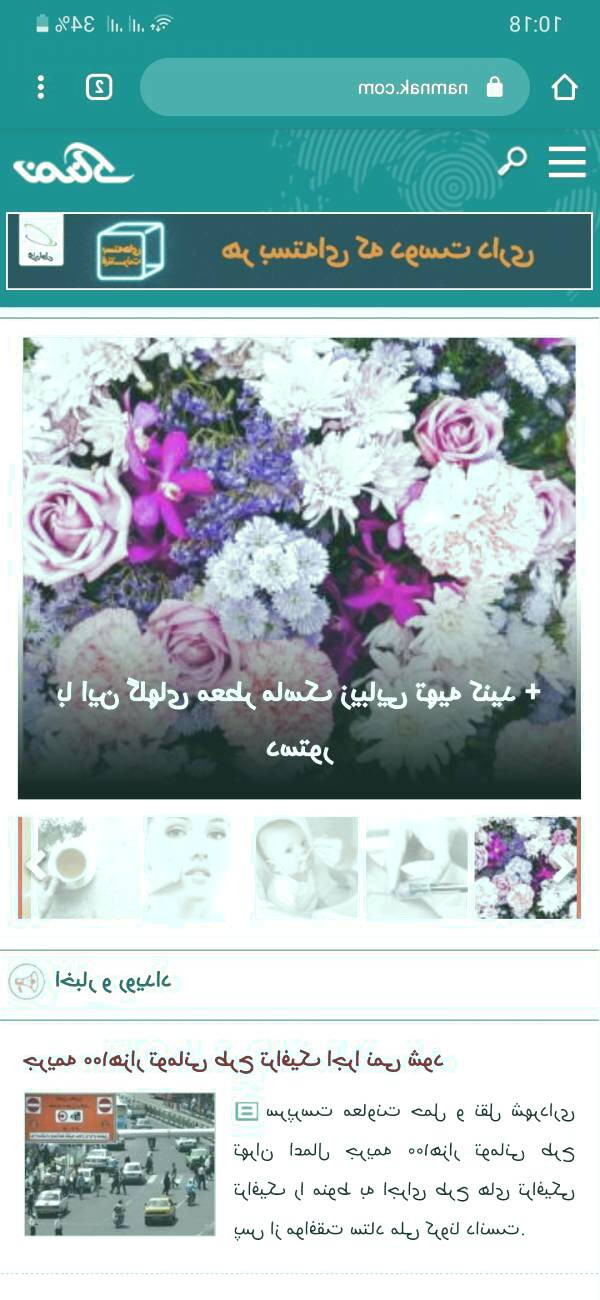Open the site's hamburger menu
Image resolution: width=600 pixels, height=1300 pixels.
[x=567, y=162]
